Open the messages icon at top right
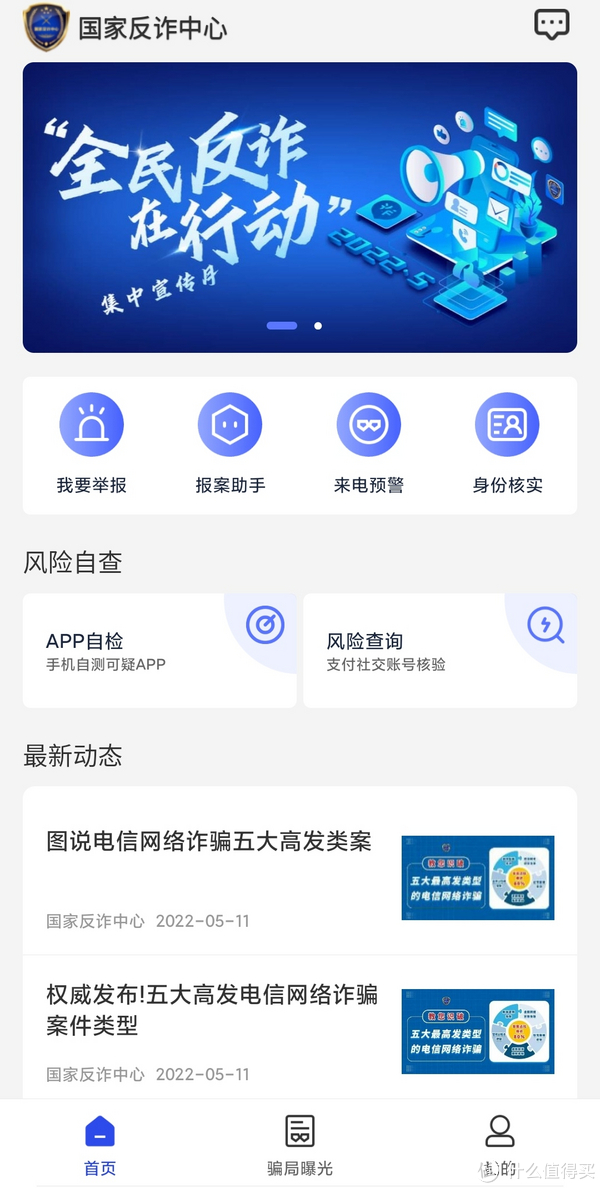 [x=552, y=25]
